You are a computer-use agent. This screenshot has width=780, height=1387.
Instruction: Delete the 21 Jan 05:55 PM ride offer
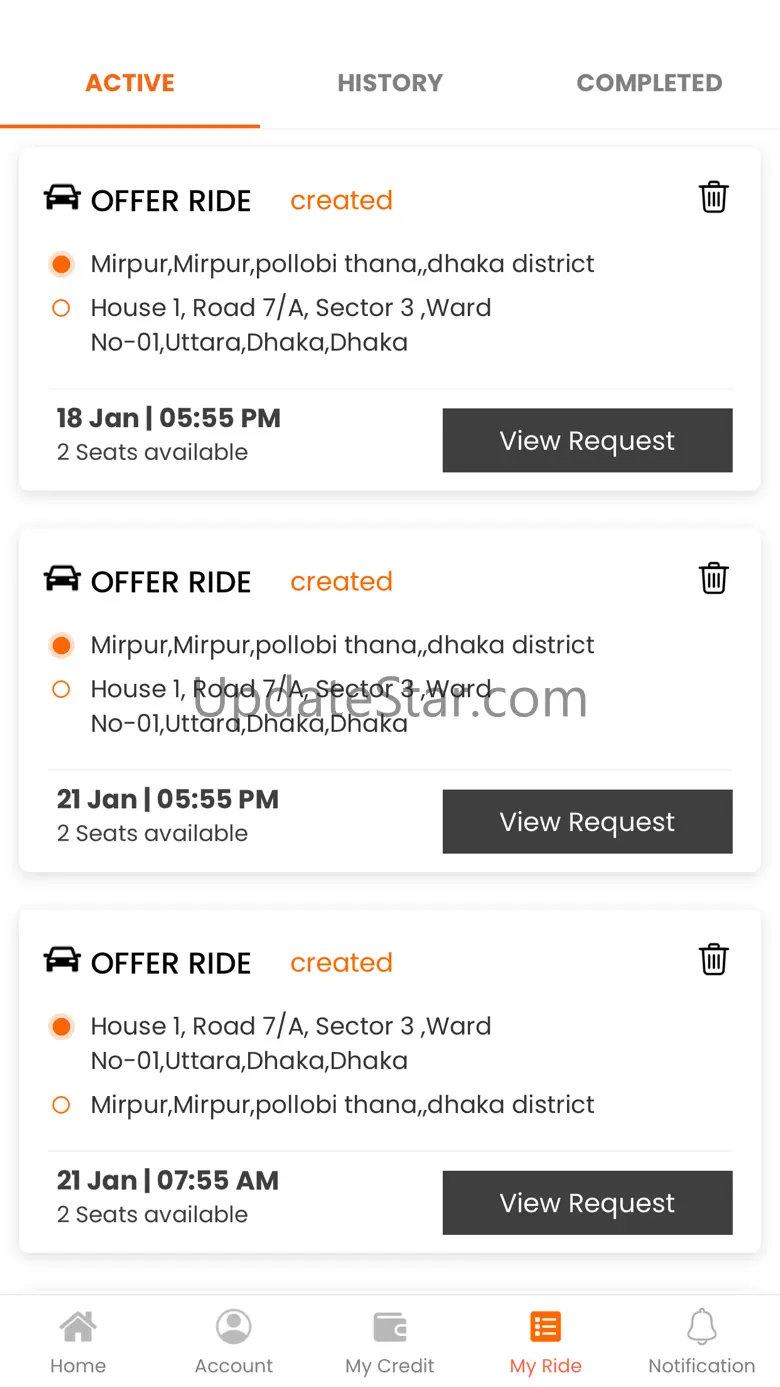(x=713, y=578)
